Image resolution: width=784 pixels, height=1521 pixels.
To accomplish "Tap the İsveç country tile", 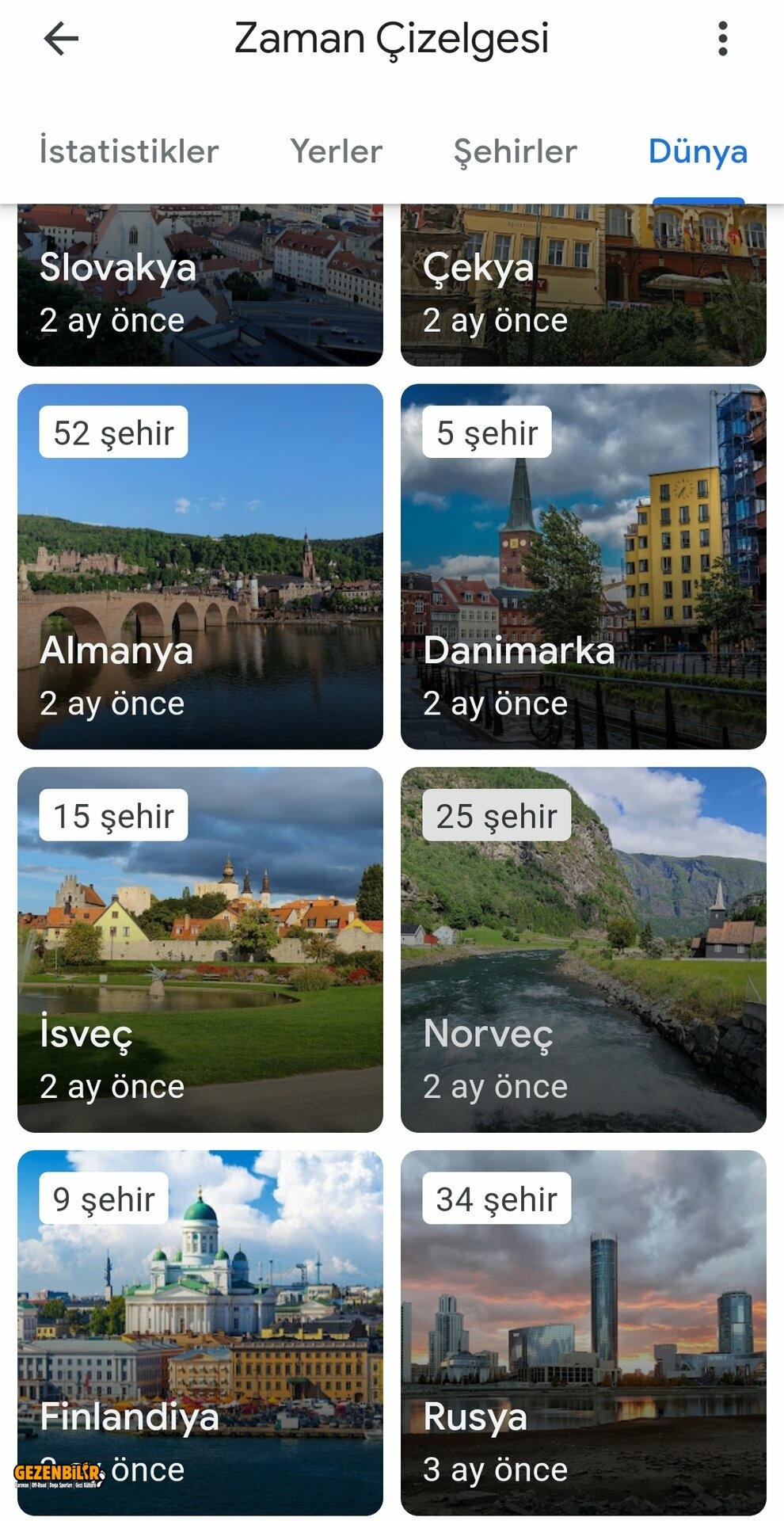I will click(x=200, y=949).
